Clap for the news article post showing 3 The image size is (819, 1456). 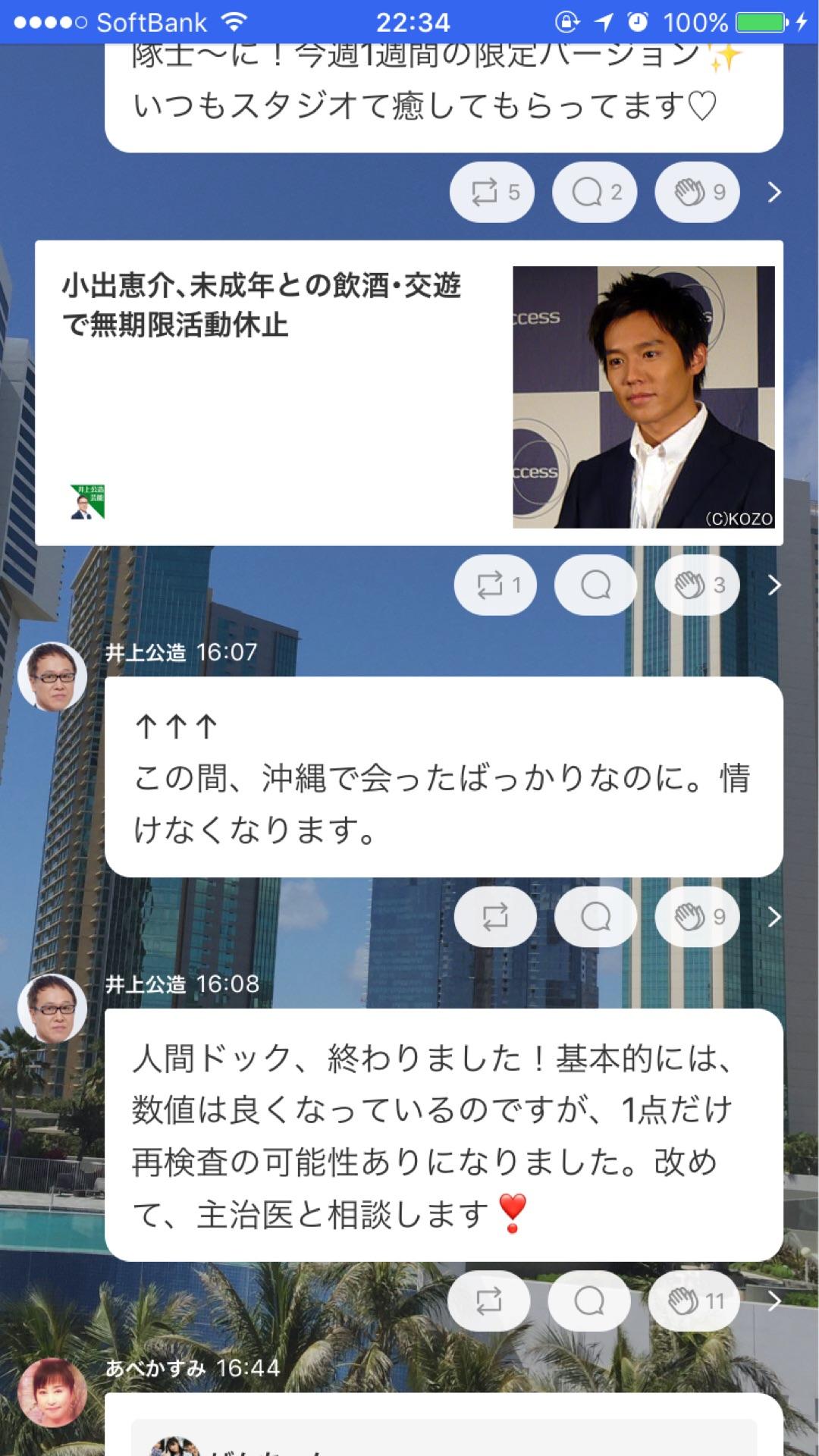tap(696, 584)
